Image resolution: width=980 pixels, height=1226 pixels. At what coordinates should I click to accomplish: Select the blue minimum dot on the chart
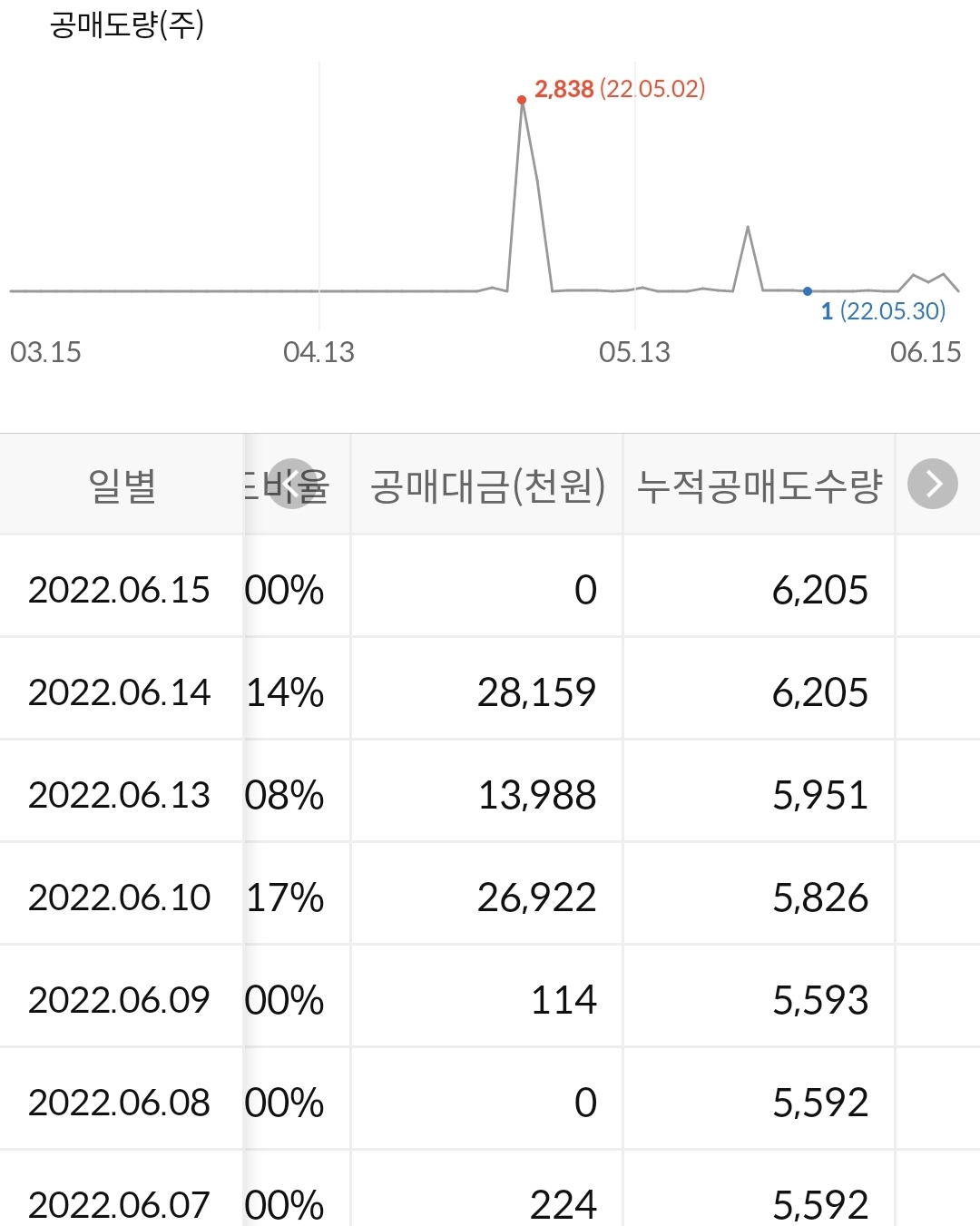point(808,291)
